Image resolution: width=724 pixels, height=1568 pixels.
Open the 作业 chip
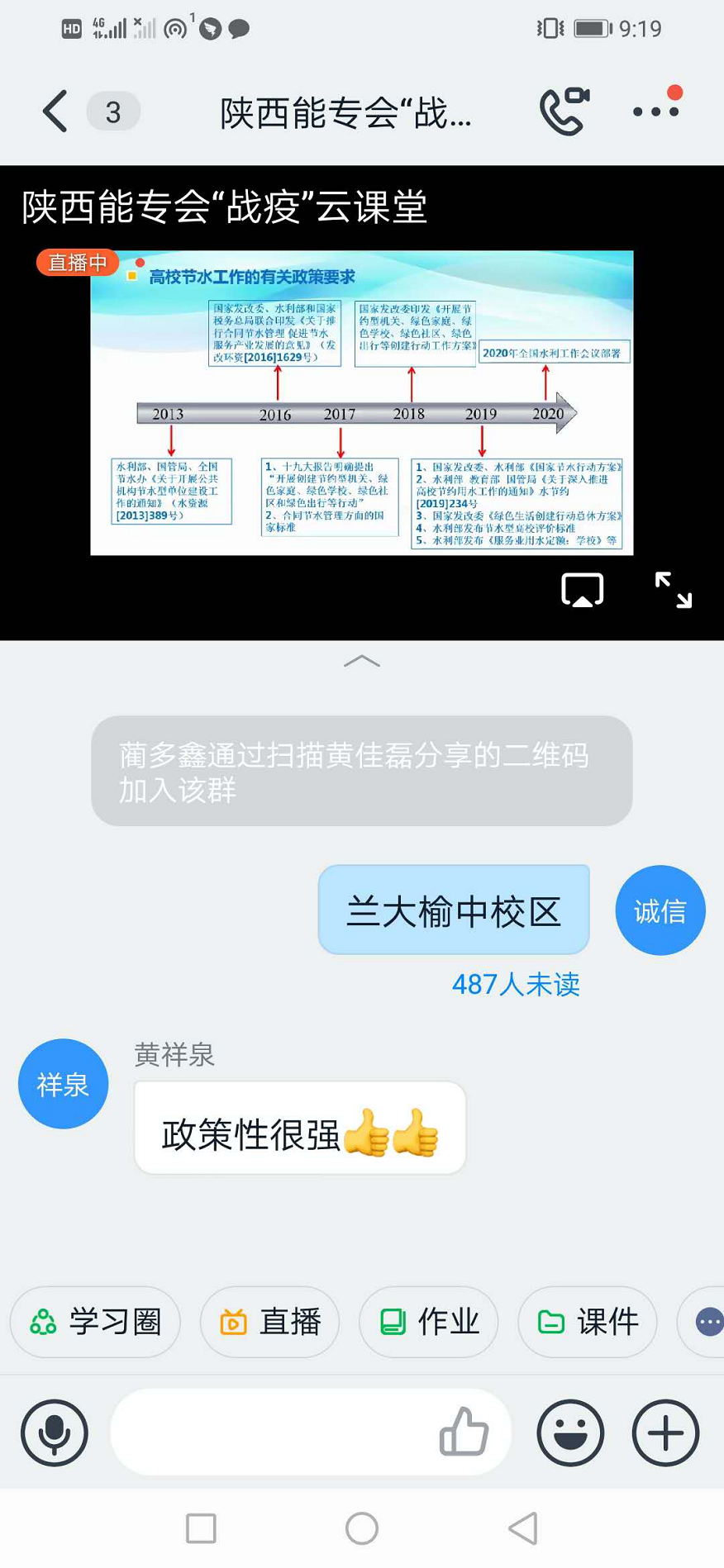point(428,1322)
